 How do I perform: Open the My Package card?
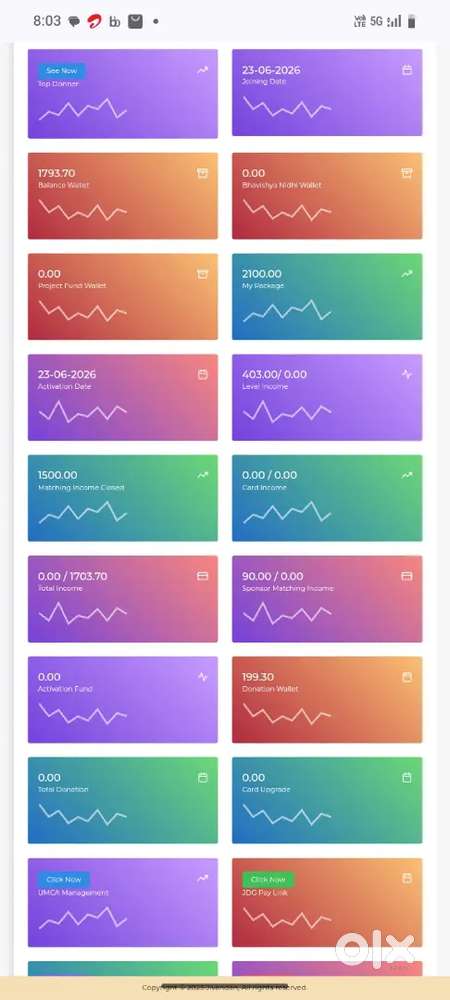327,297
